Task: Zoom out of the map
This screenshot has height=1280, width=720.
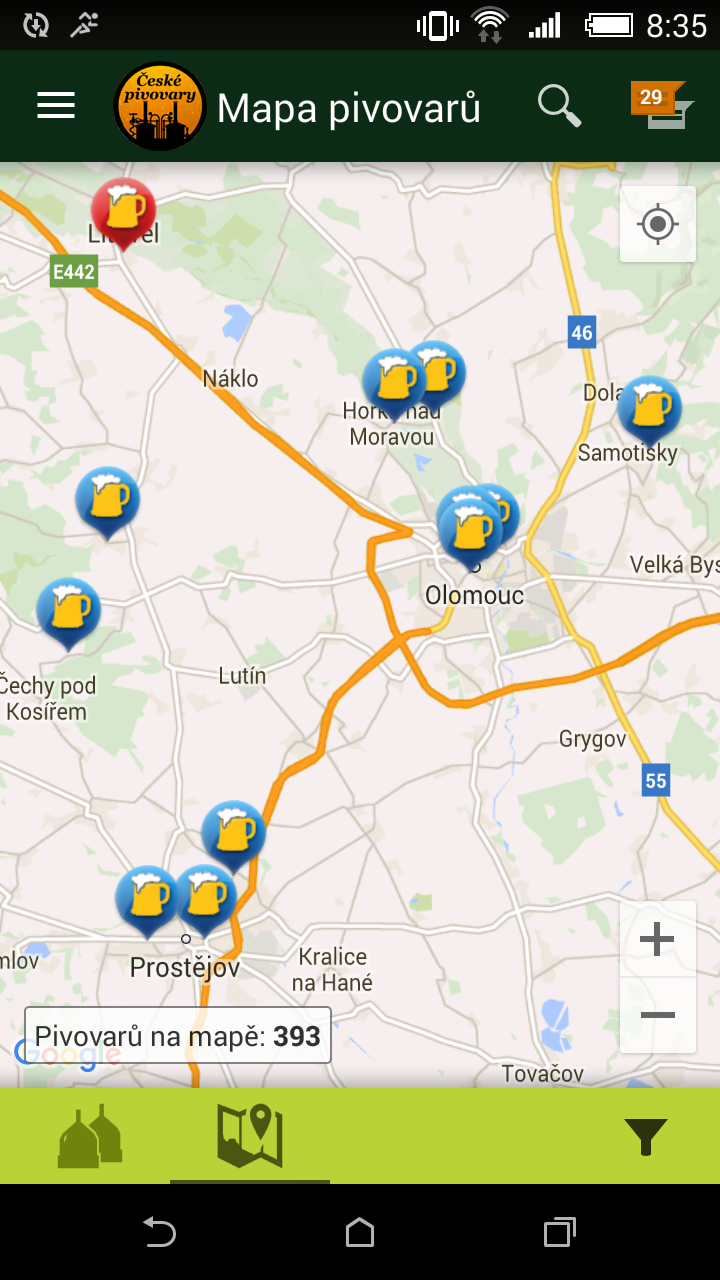Action: point(657,1015)
